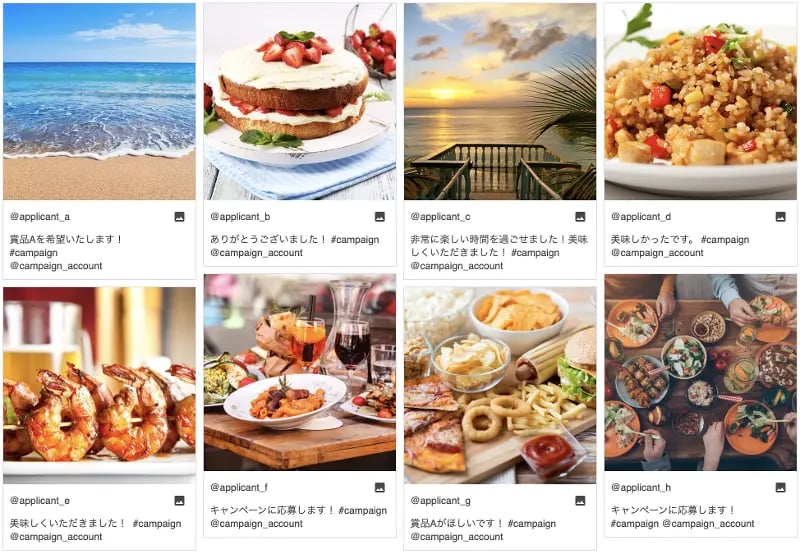Tap the image icon beside @applicant_d

[780, 217]
